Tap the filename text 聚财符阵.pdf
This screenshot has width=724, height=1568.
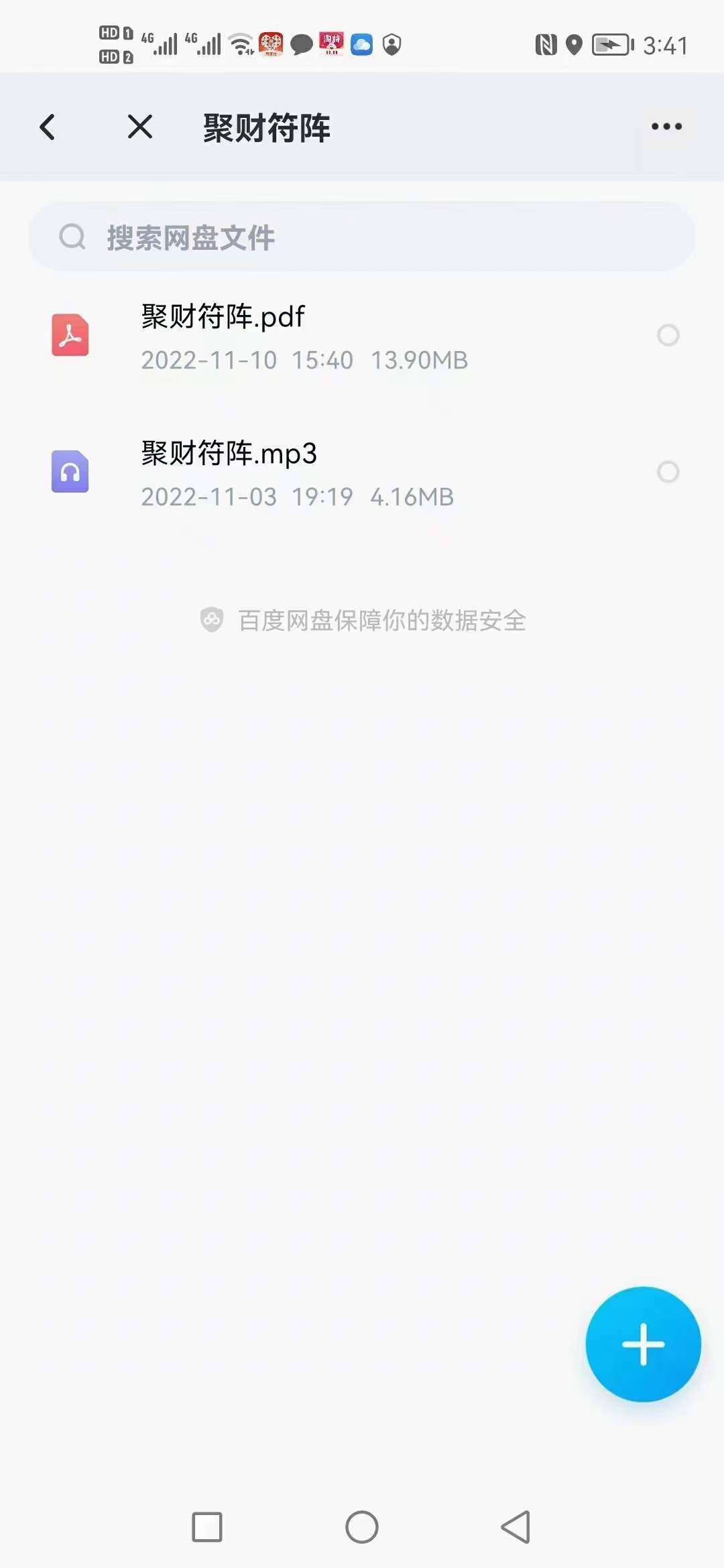[223, 316]
